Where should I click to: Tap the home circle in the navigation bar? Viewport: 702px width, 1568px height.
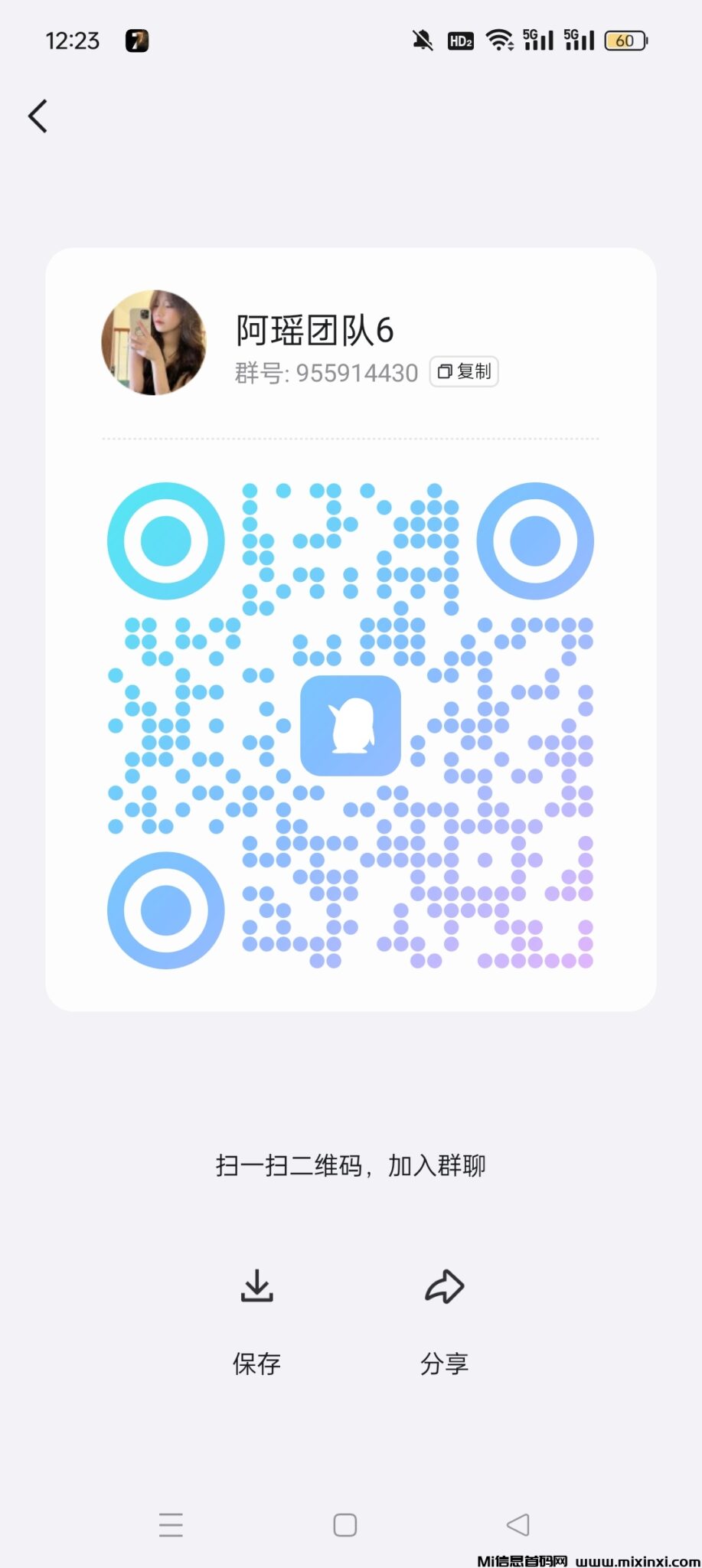click(344, 1526)
